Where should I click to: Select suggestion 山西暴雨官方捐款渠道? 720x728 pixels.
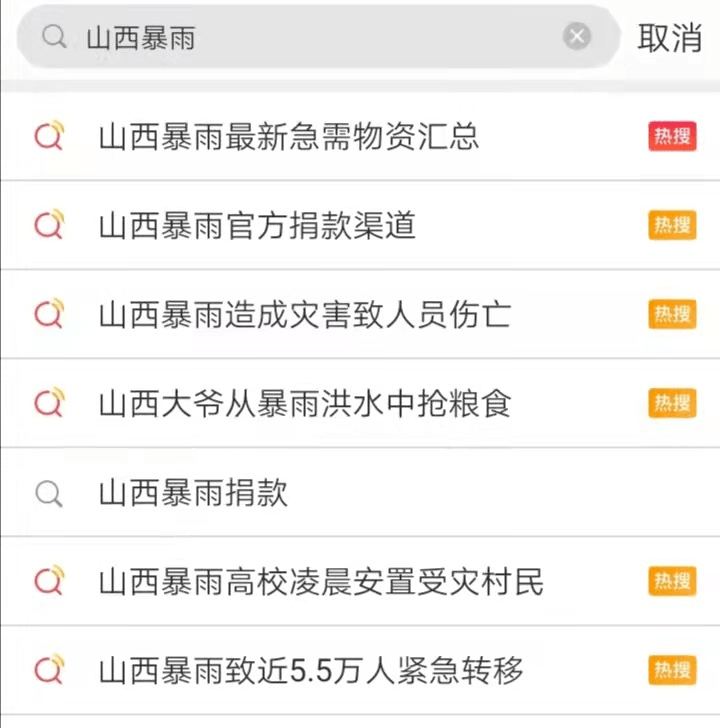pyautogui.click(x=360, y=225)
